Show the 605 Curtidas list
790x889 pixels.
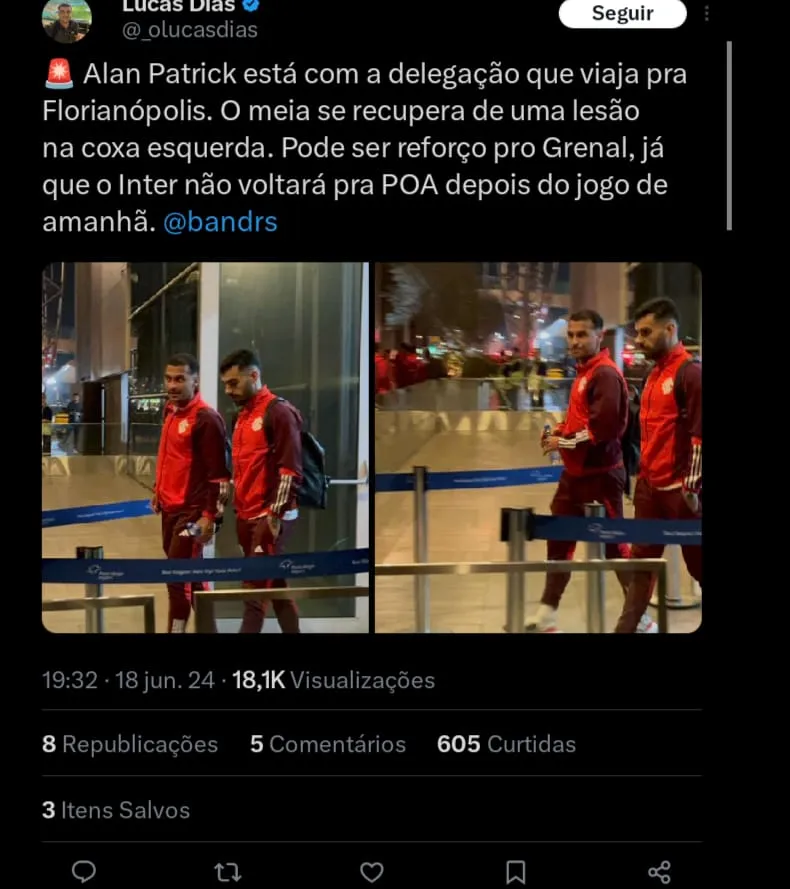(x=506, y=744)
